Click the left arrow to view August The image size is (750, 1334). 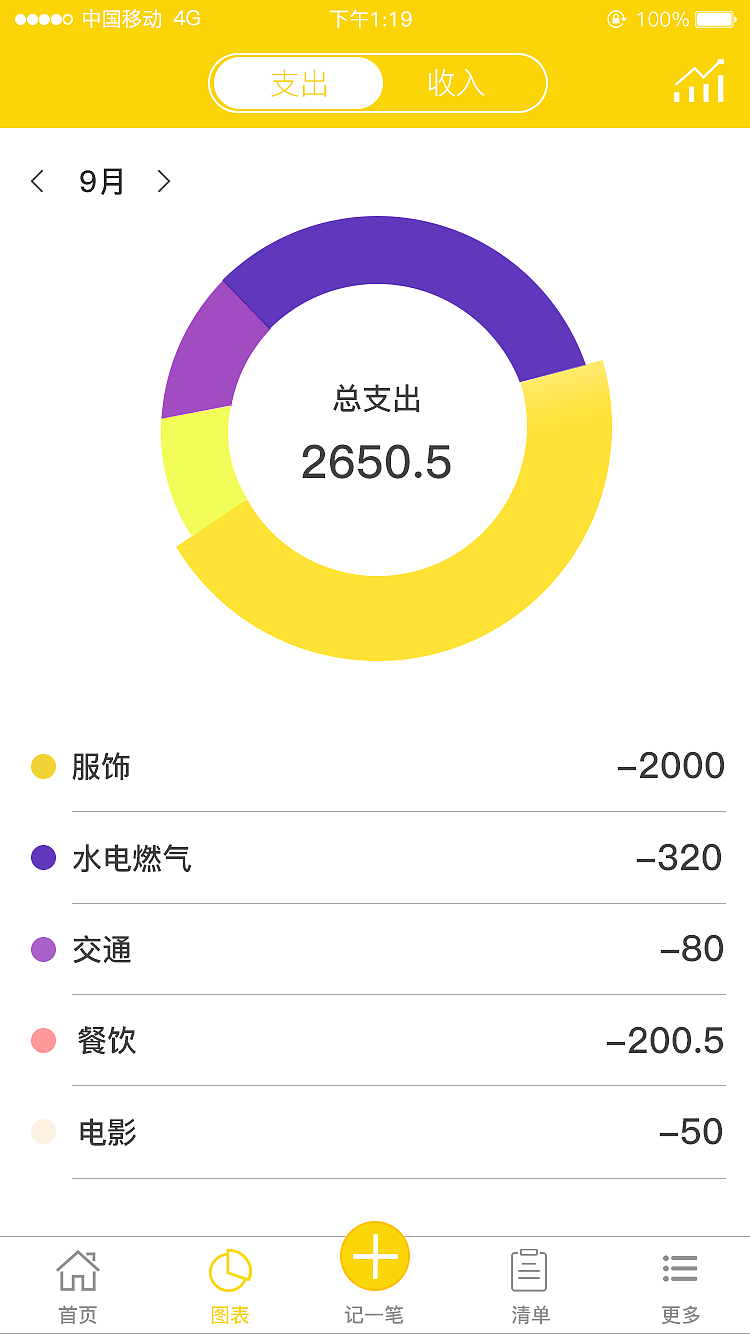click(x=37, y=181)
